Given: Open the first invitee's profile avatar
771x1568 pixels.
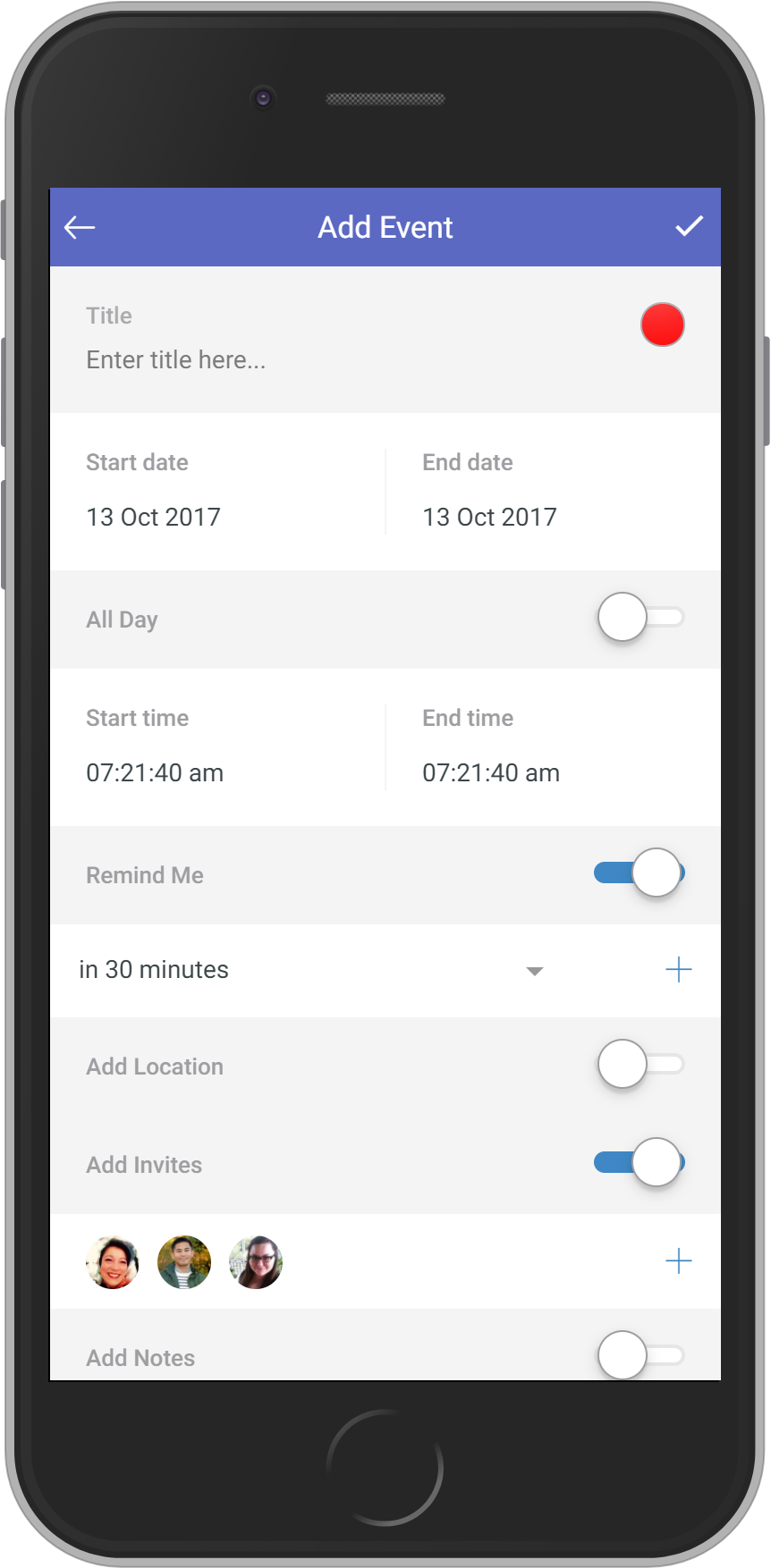Looking at the screenshot, I should [x=112, y=1261].
